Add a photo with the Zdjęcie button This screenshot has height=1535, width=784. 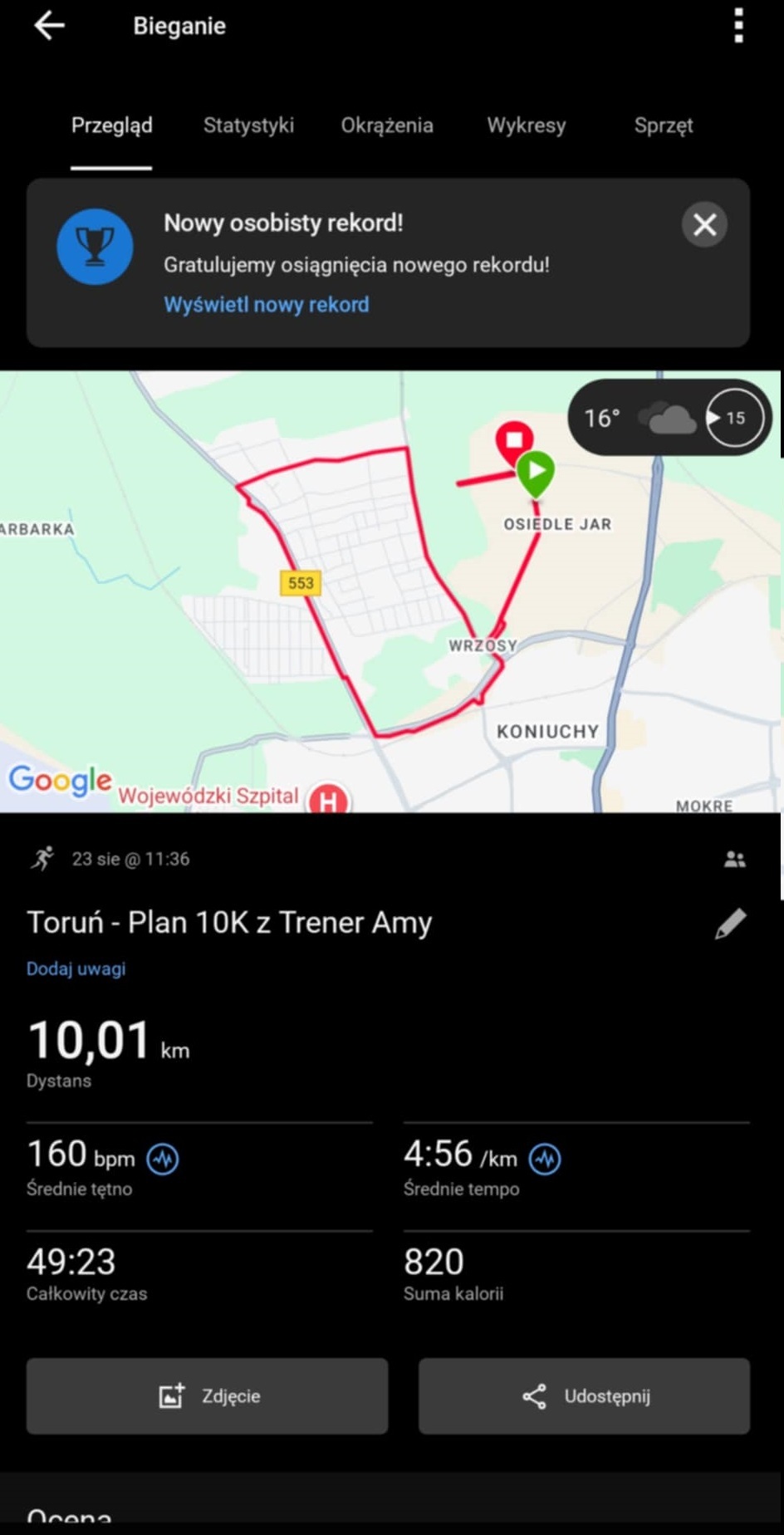tap(208, 1395)
